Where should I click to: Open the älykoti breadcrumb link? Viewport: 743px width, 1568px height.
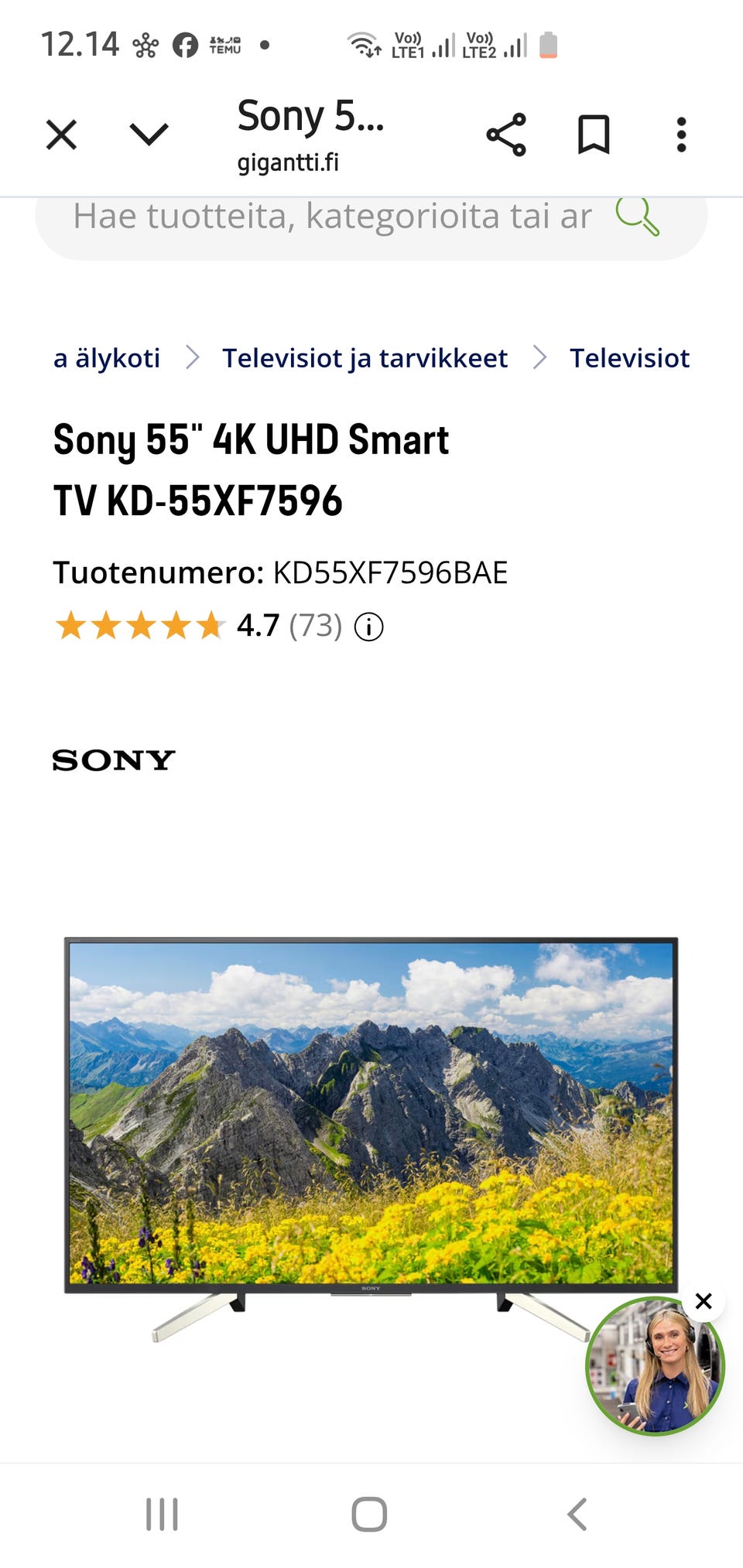pyautogui.click(x=107, y=358)
